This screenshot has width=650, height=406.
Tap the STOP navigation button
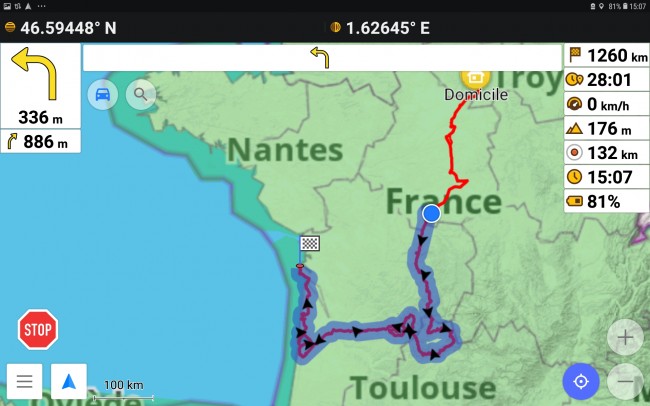(x=37, y=329)
